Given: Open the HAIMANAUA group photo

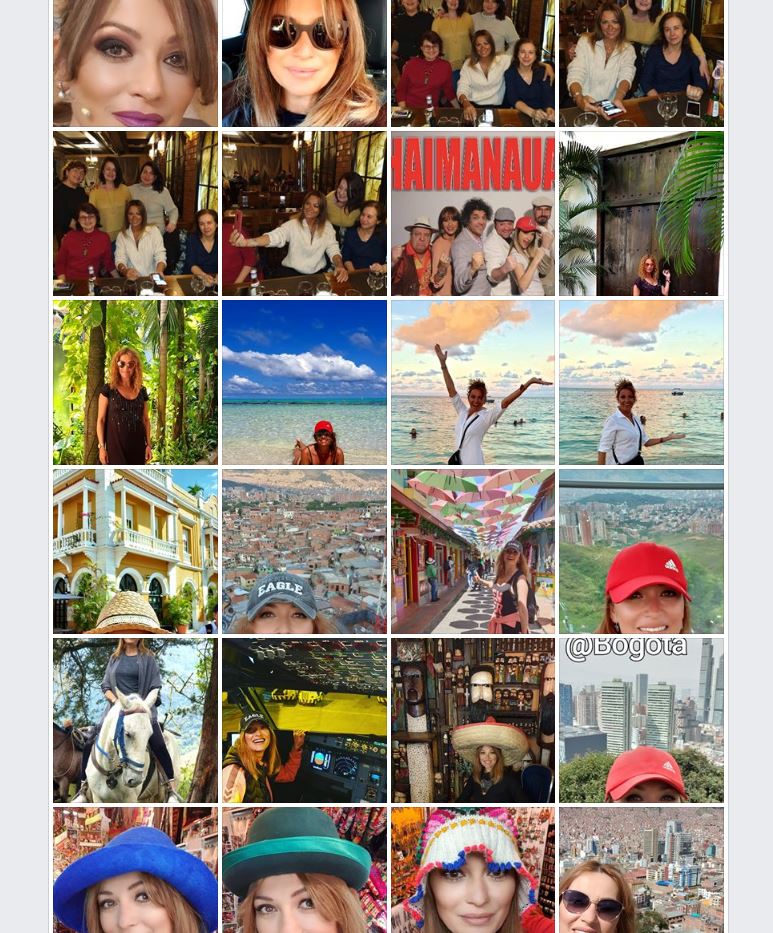Looking at the screenshot, I should (x=473, y=213).
